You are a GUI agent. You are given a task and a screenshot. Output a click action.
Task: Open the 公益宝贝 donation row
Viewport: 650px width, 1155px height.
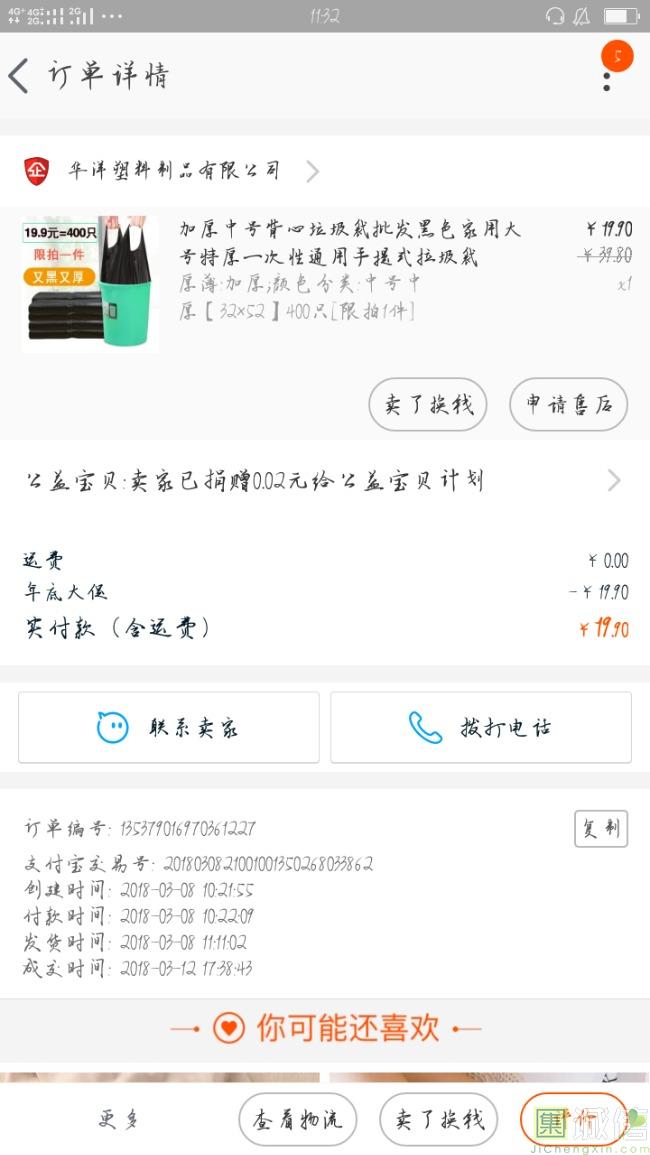(x=325, y=481)
